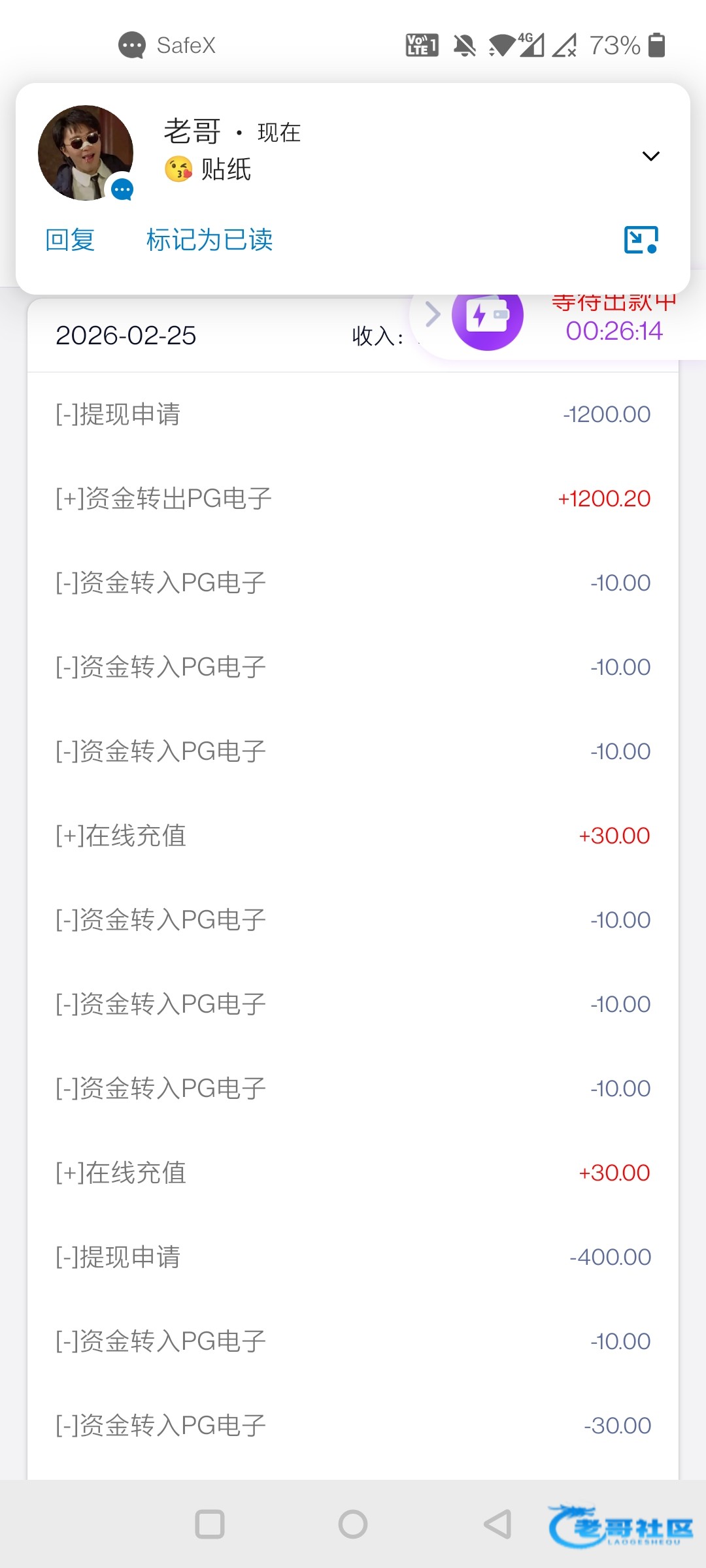Go to the home screen
706x1568 pixels.
coord(353,1524)
